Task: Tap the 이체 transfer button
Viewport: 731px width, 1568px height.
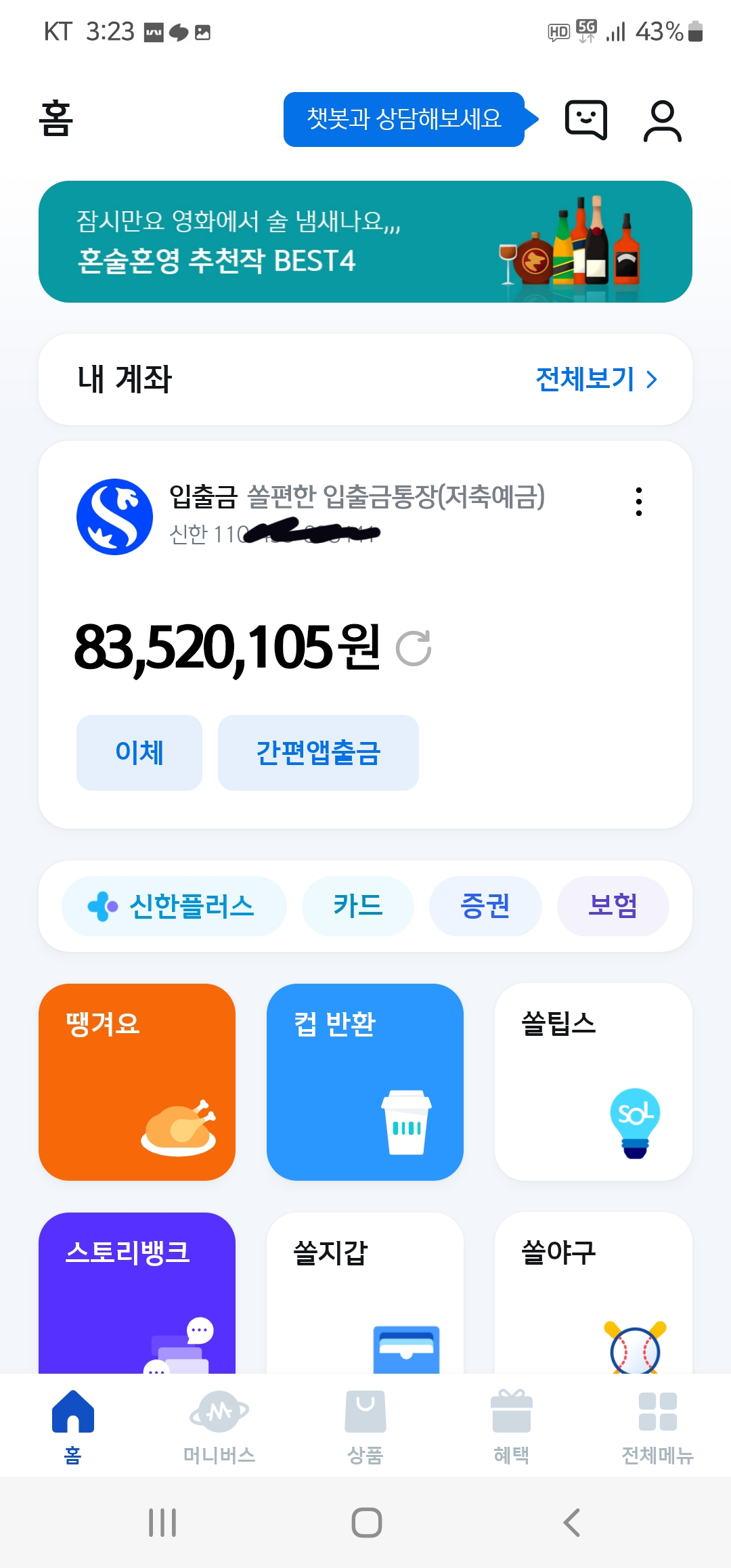Action: pos(139,752)
